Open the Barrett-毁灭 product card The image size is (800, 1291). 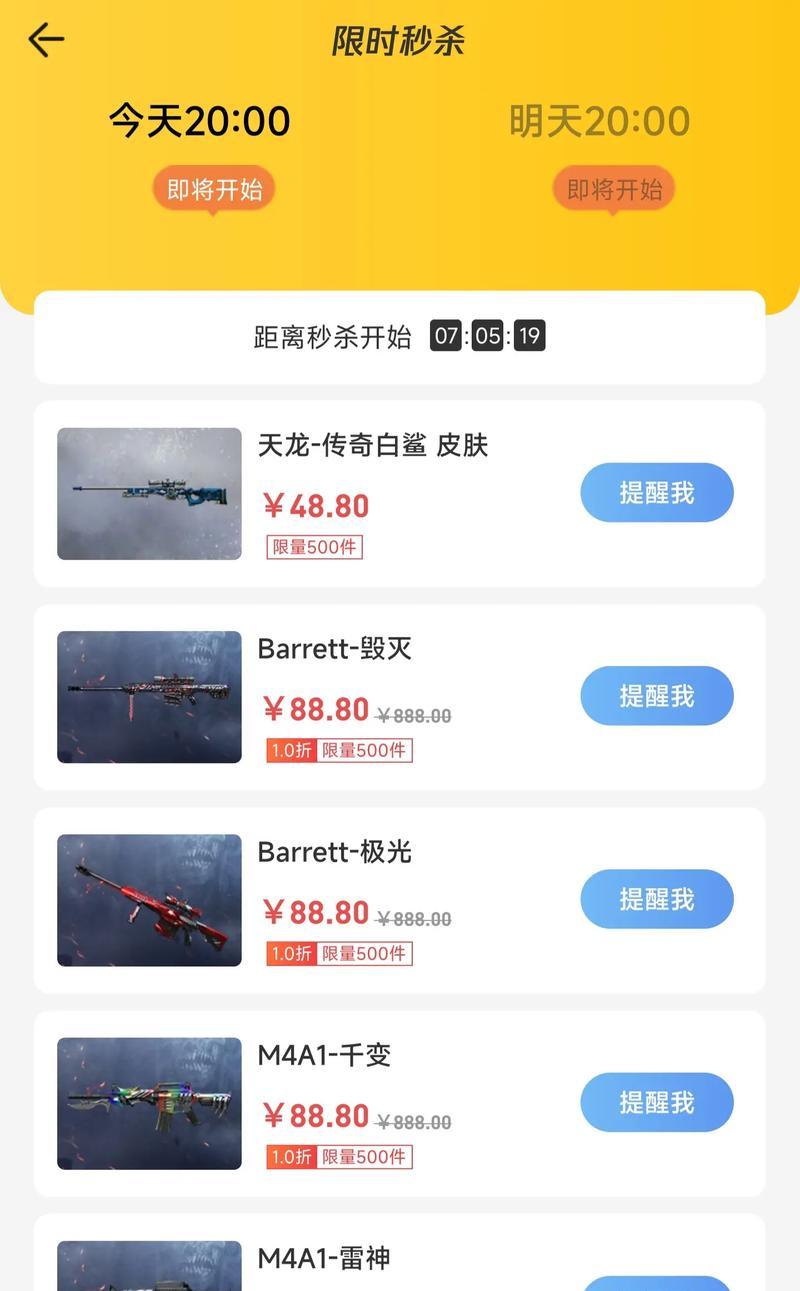click(400, 697)
